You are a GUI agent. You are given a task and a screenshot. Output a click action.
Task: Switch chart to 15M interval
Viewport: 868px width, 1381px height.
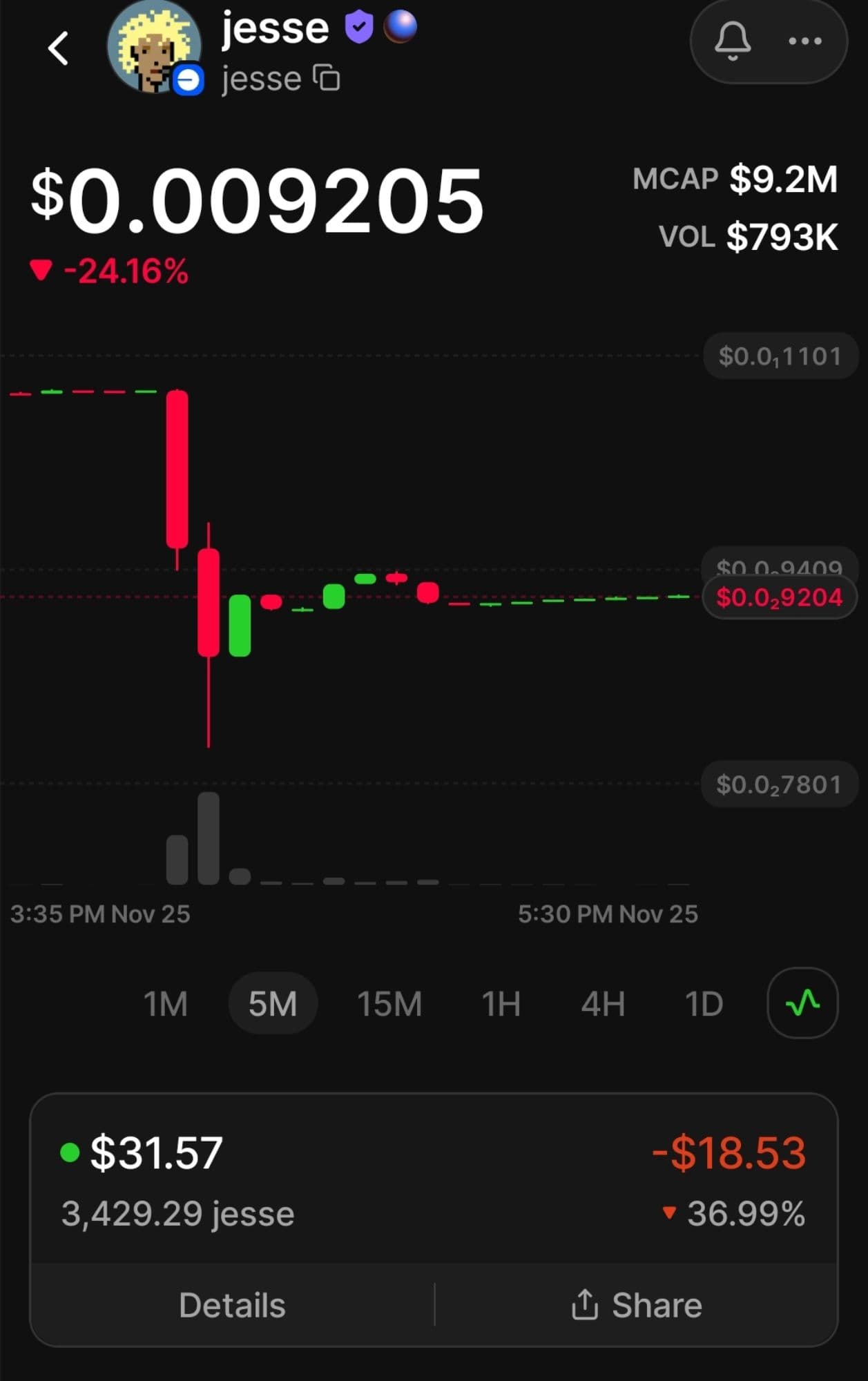pos(389,1003)
